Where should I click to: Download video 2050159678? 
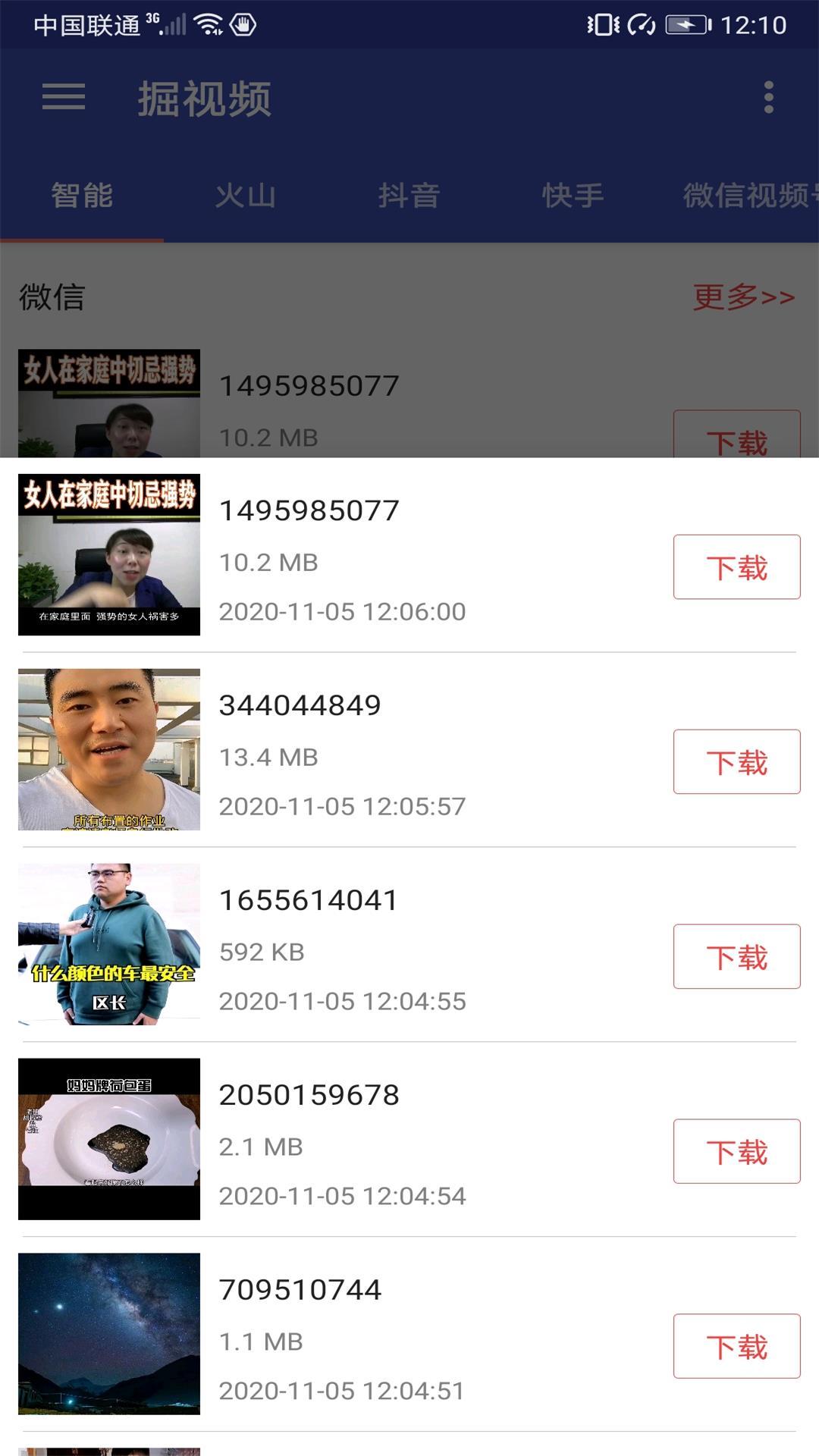pyautogui.click(x=736, y=1151)
